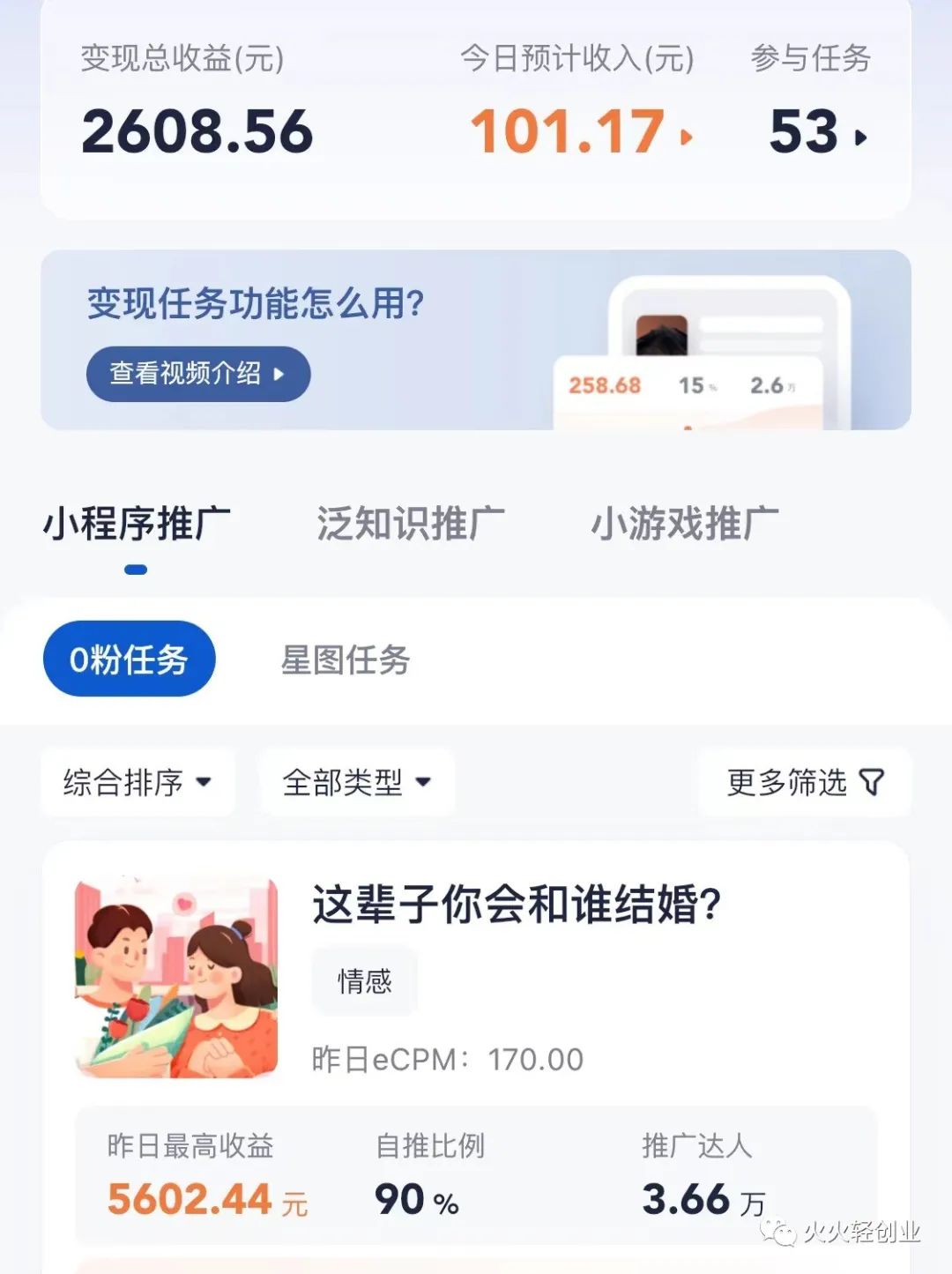The image size is (952, 1274).
Task: Click the play icon on 查看视频介绍
Action: click(282, 375)
